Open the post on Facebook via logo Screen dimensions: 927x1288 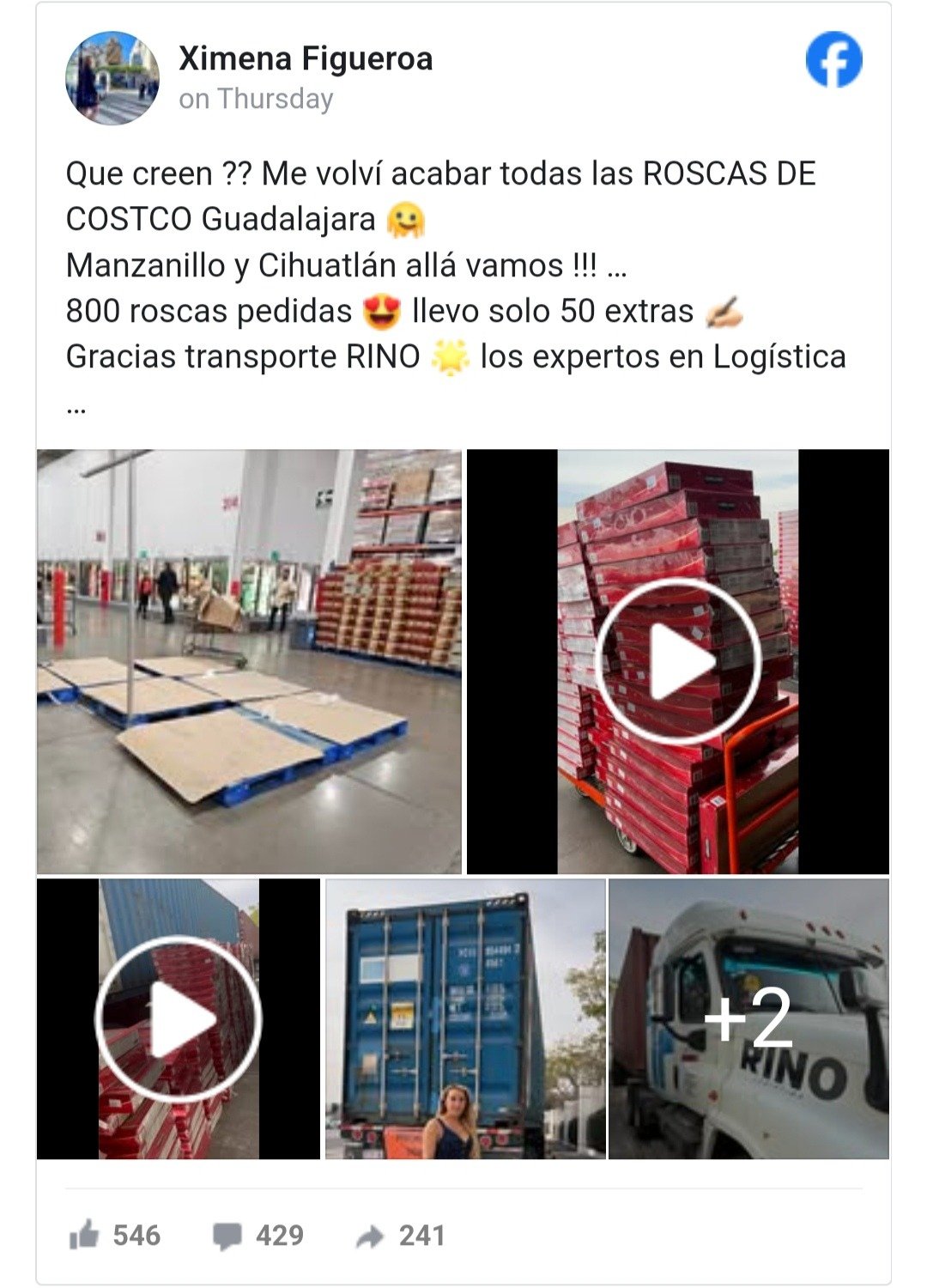833,59
